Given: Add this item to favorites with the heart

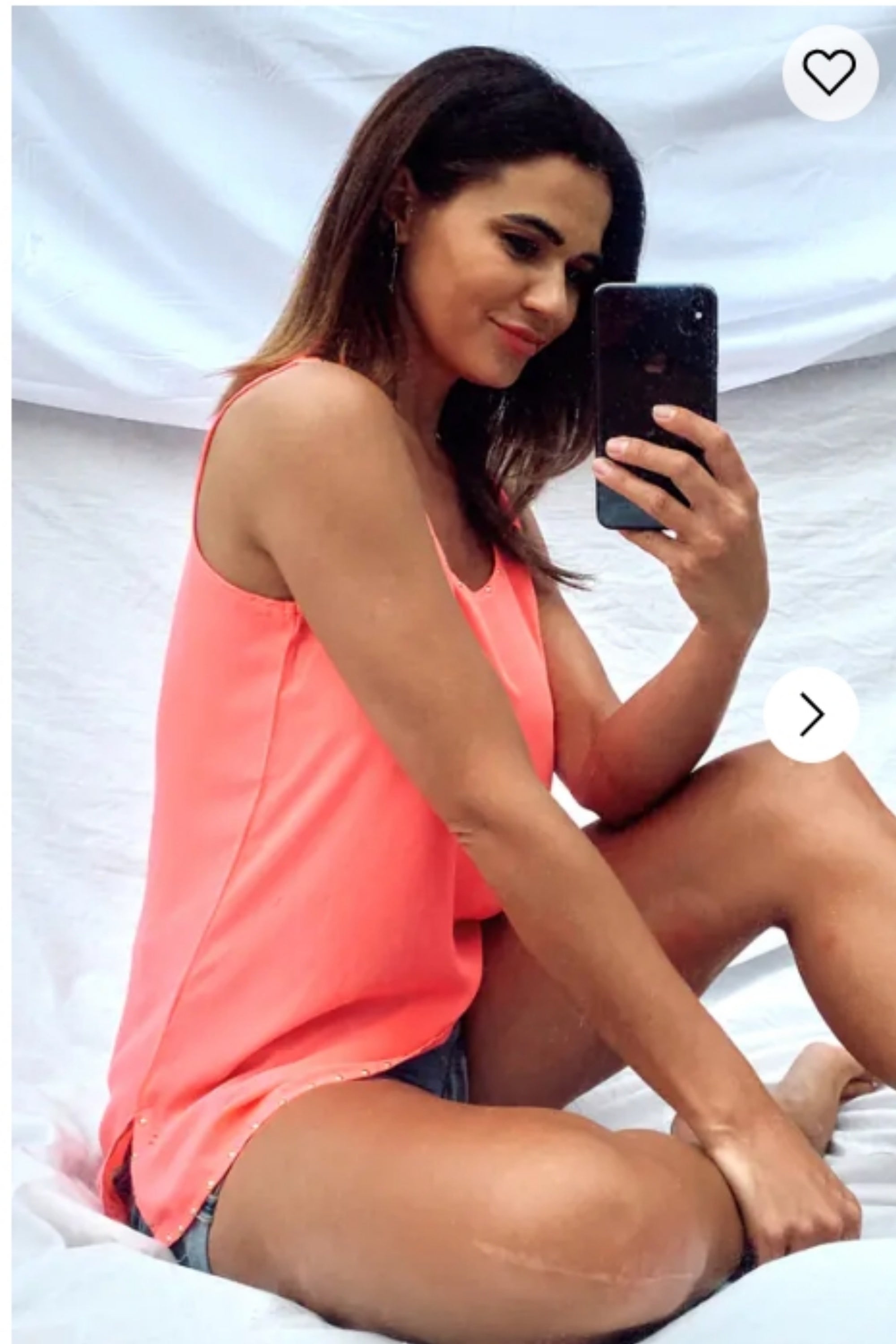Looking at the screenshot, I should [x=830, y=73].
